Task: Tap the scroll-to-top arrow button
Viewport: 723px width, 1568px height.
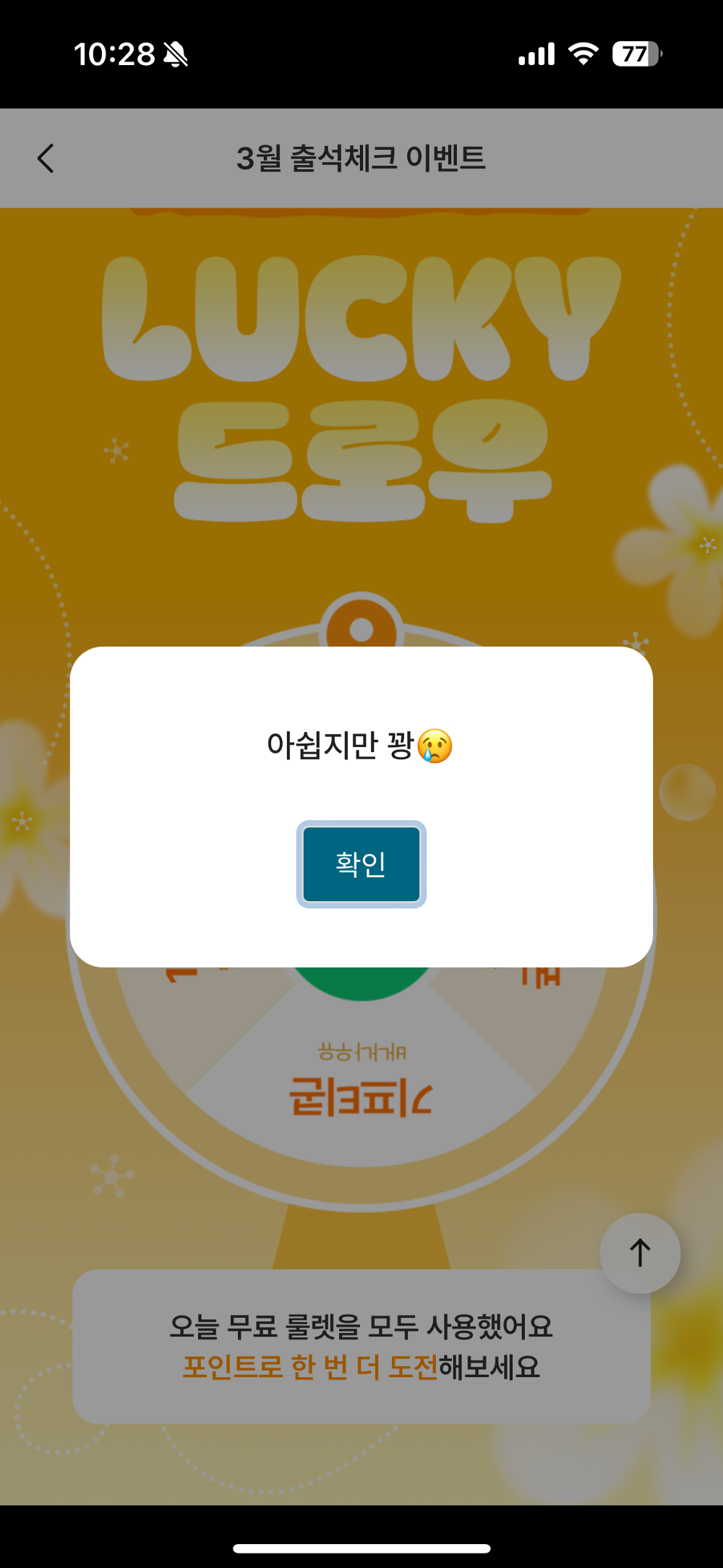Action: [639, 1255]
